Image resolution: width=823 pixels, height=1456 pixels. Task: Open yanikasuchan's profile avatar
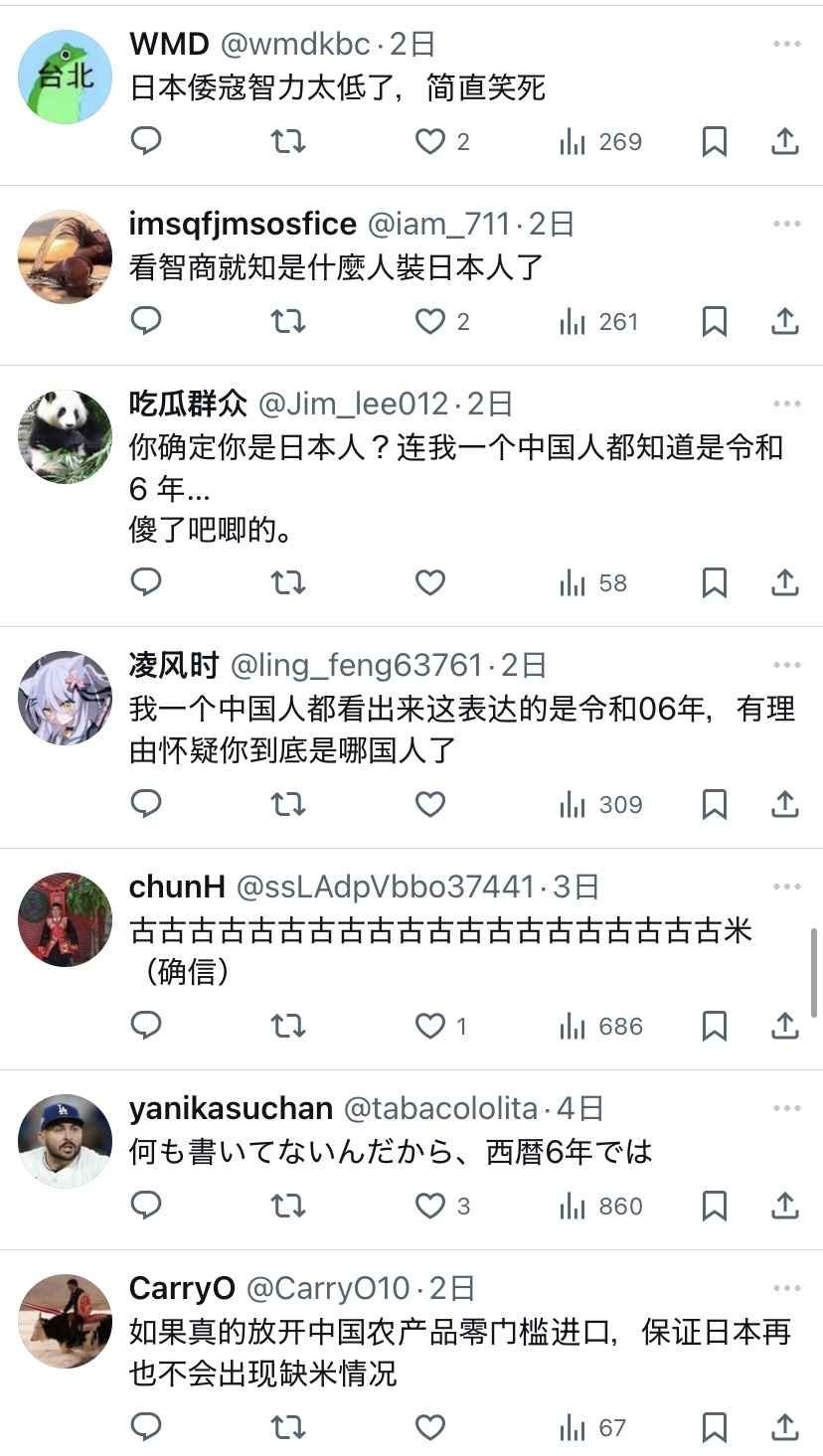pyautogui.click(x=66, y=1140)
